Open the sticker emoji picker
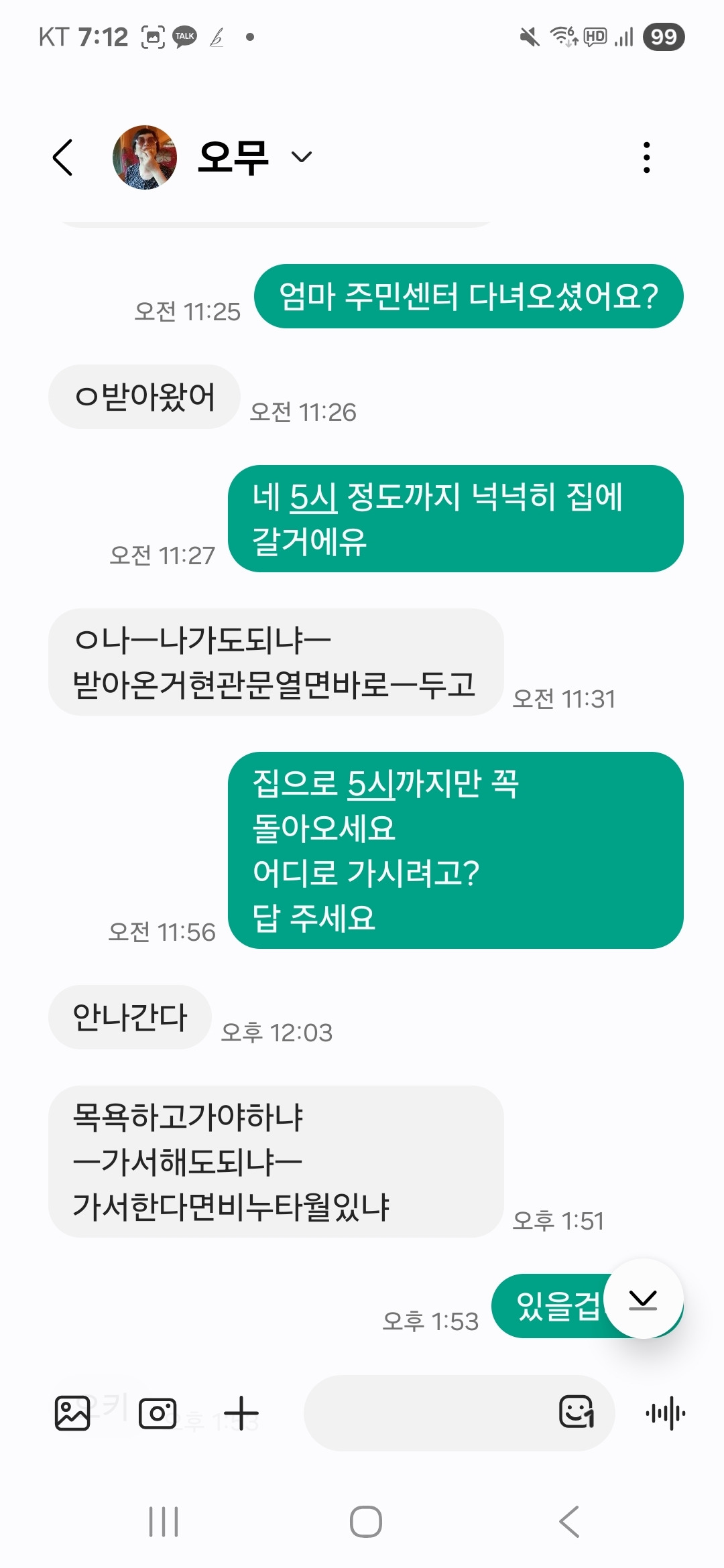 pyautogui.click(x=577, y=1412)
